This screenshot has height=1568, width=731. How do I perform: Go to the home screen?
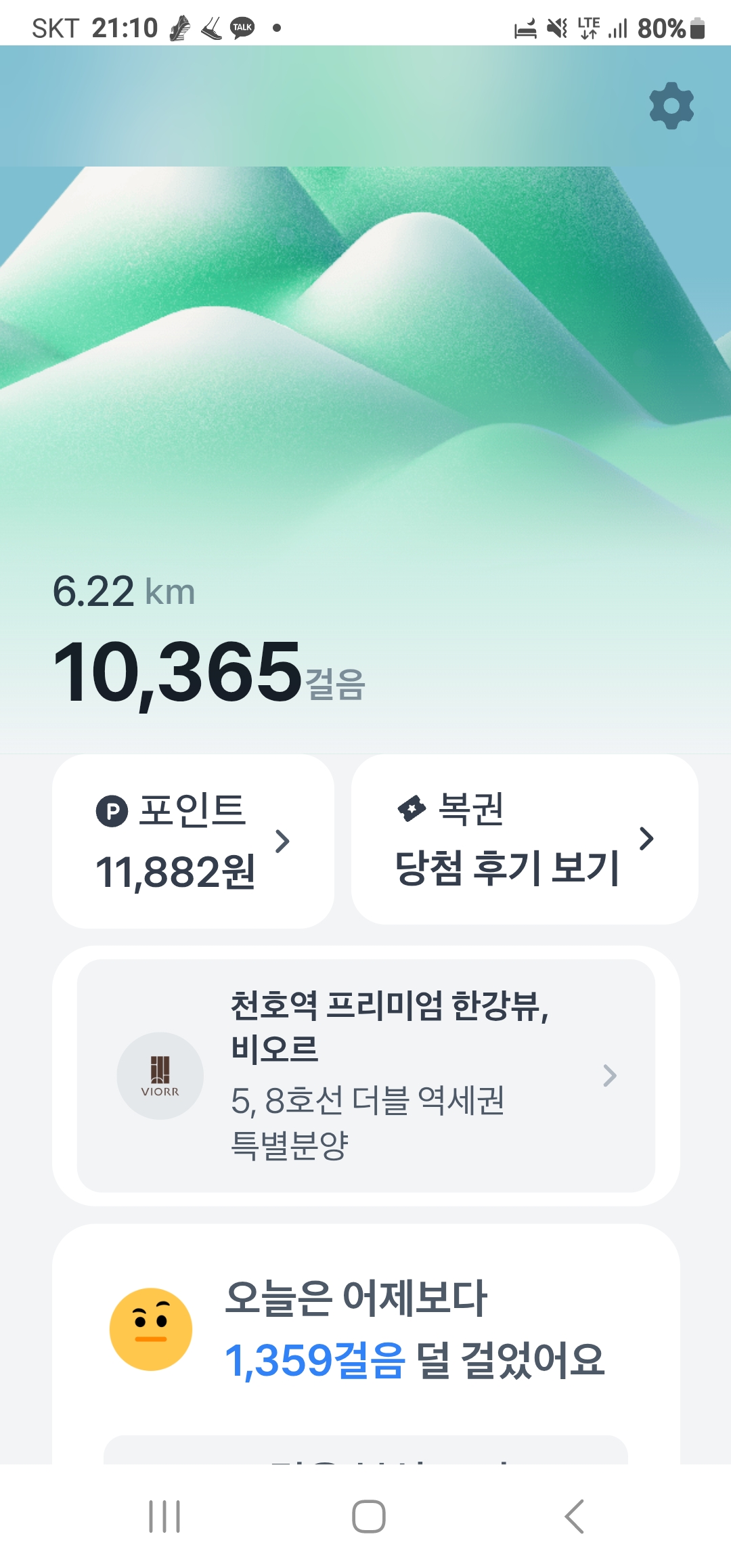coord(368,1516)
